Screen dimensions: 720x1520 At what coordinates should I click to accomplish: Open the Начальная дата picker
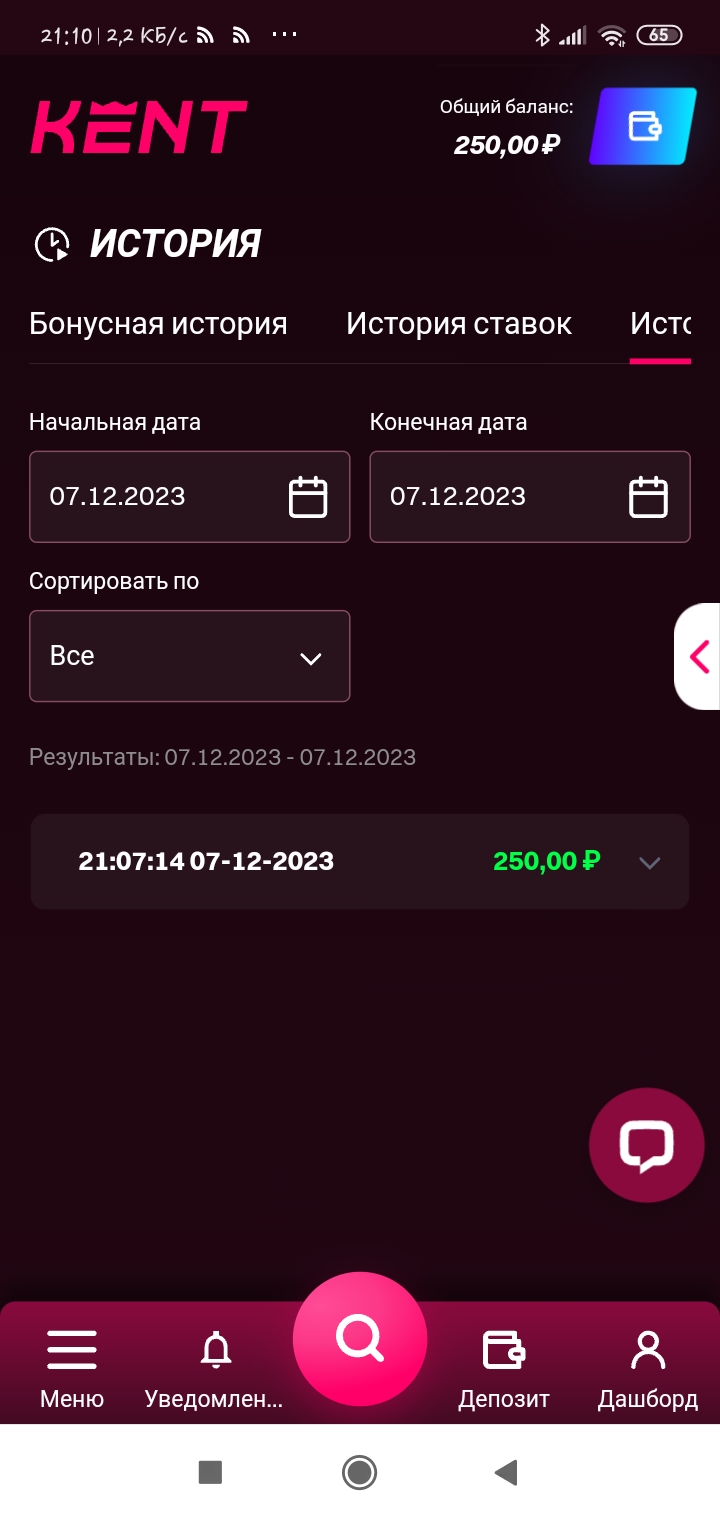pos(189,497)
